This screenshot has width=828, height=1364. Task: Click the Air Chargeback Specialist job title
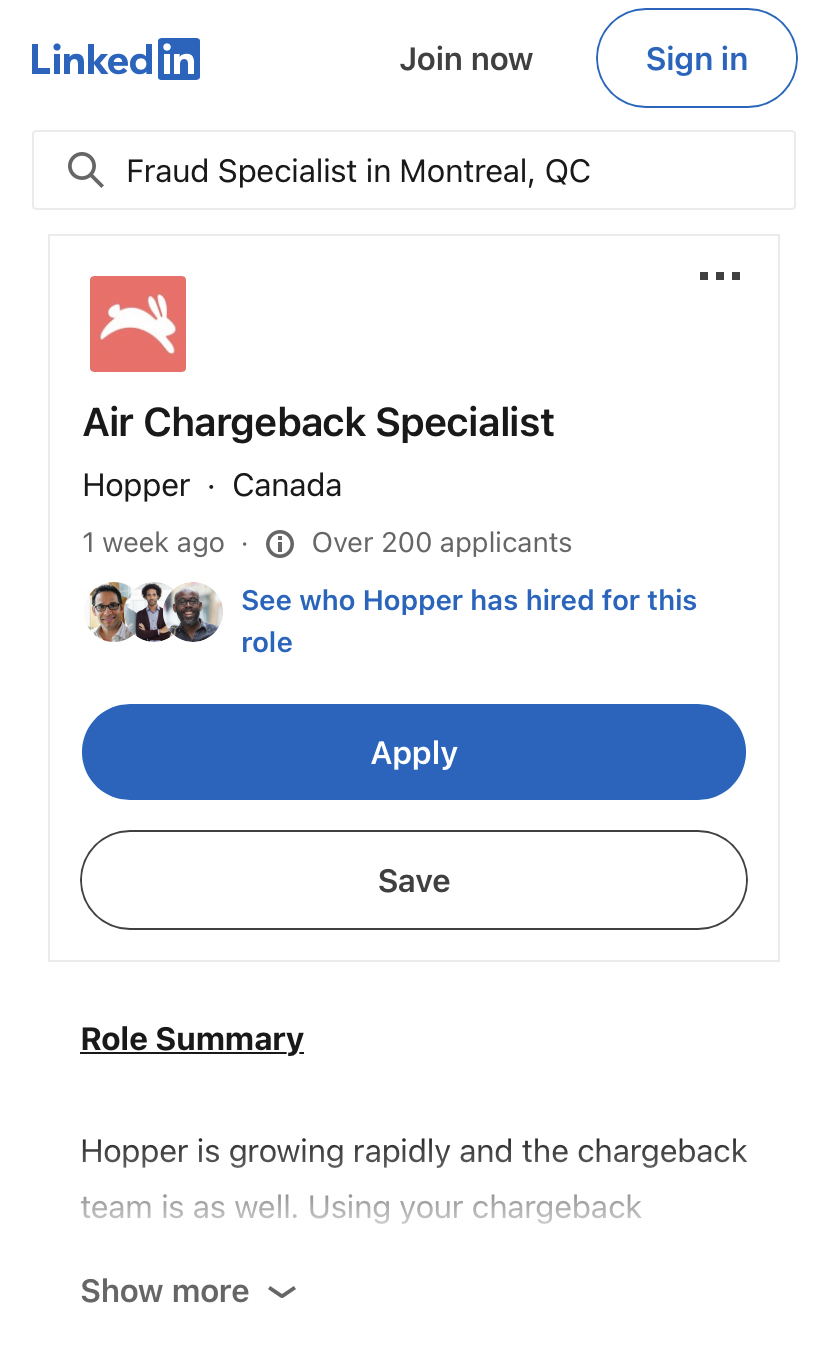(x=319, y=422)
